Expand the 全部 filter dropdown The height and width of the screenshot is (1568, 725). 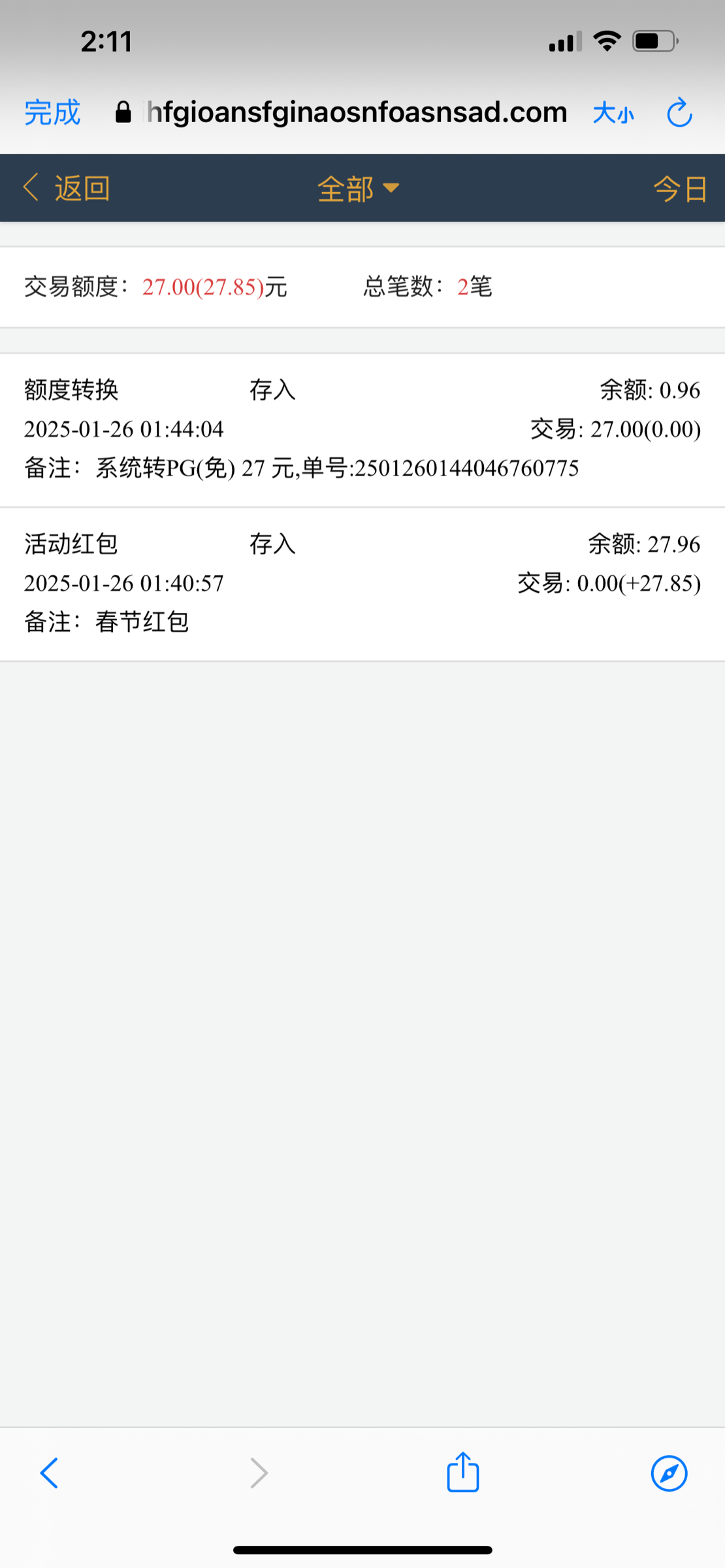coord(358,188)
